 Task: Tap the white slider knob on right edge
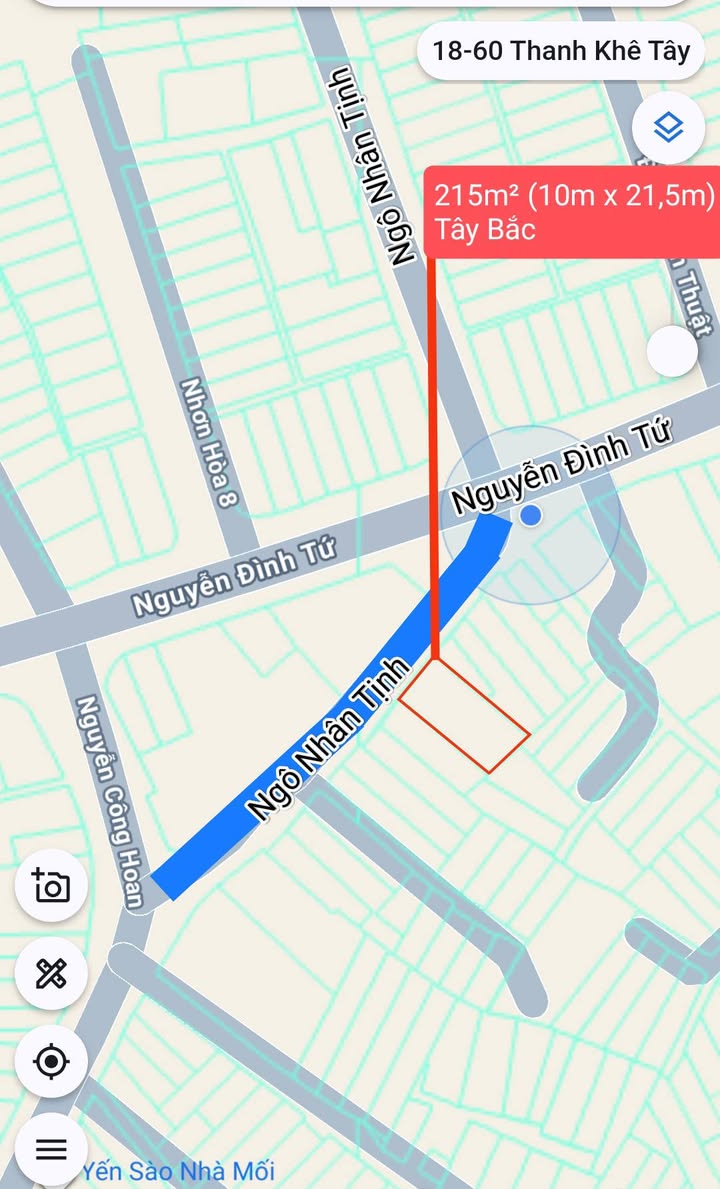(672, 351)
